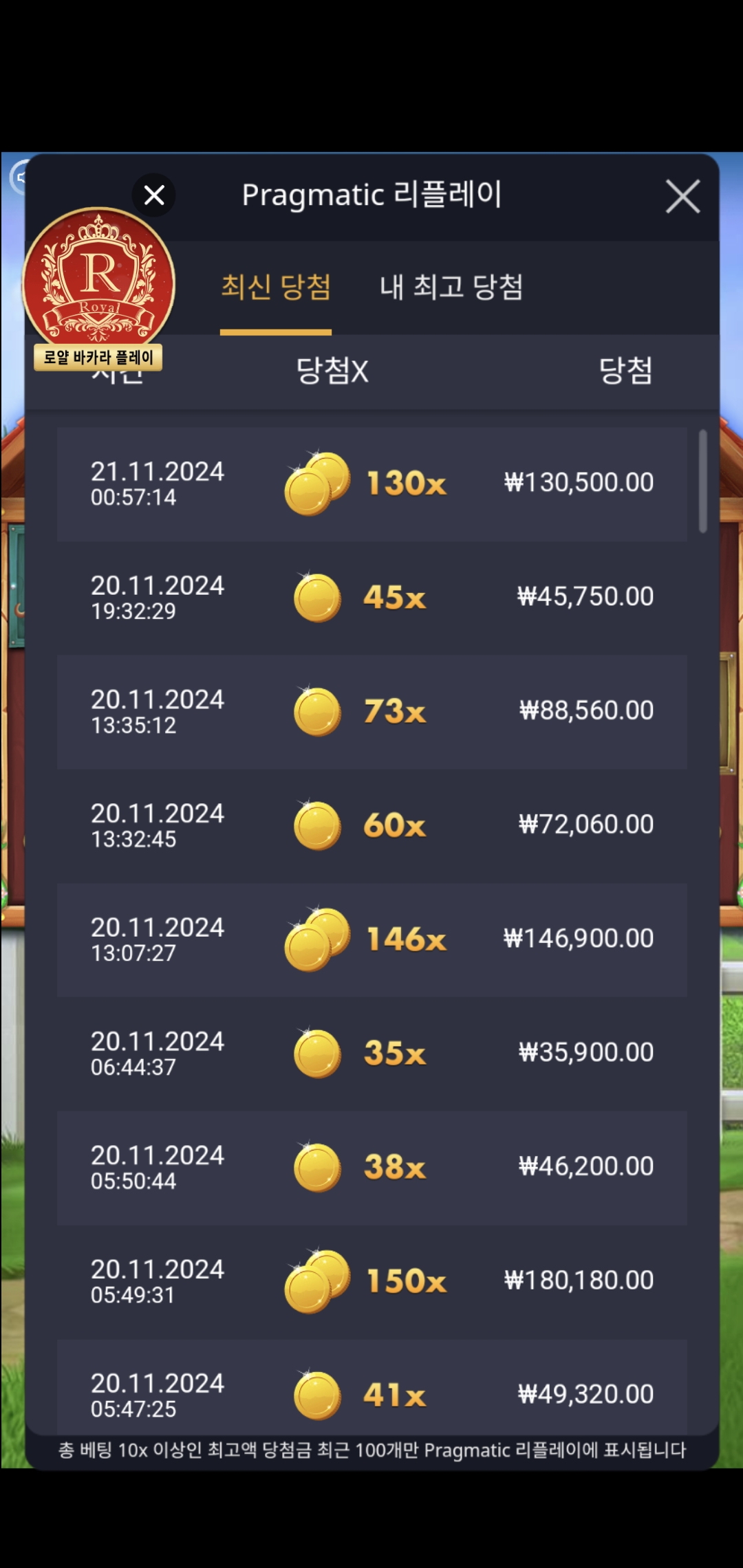Select the 60x win of ₩72,060.00
This screenshot has height=1568, width=743.
(x=371, y=825)
